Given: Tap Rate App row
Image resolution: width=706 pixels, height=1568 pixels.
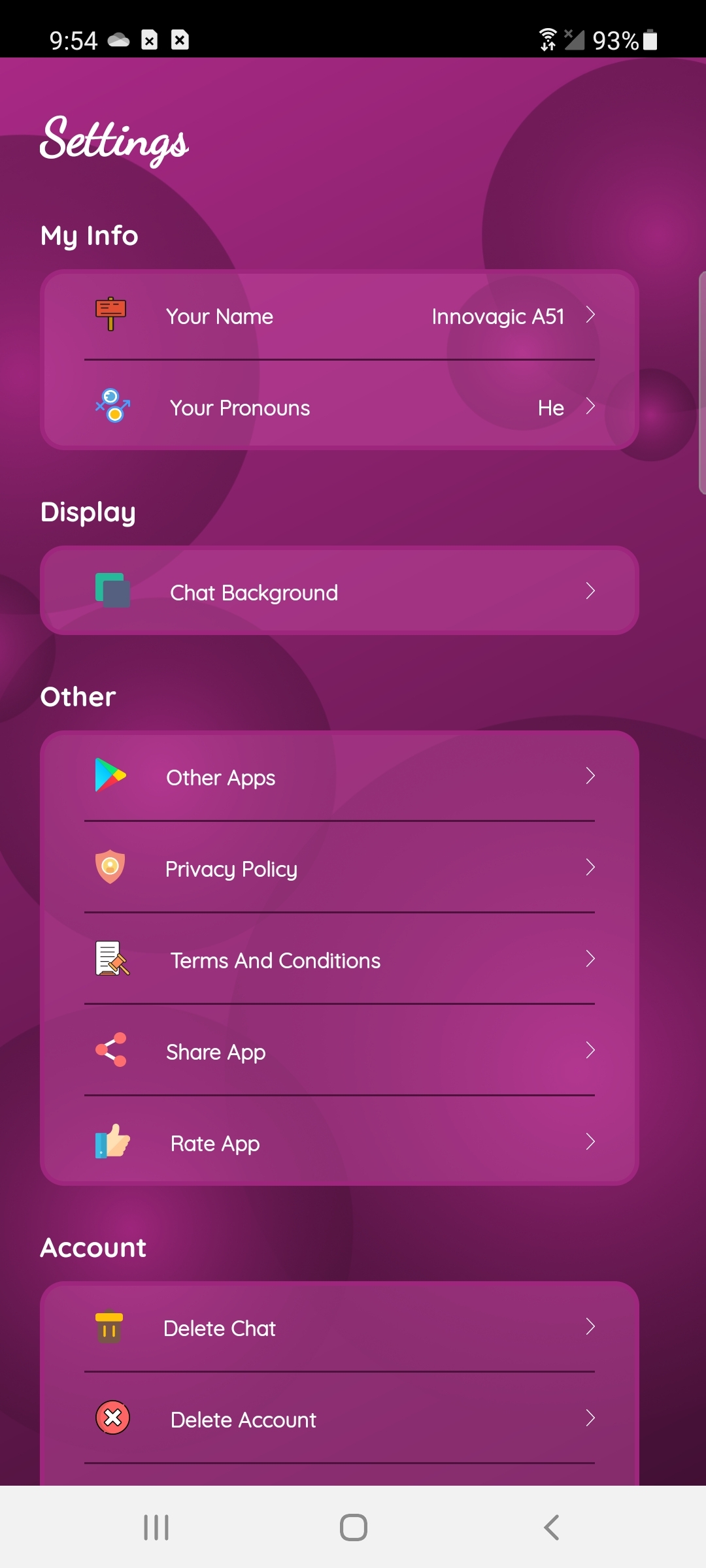Looking at the screenshot, I should [x=339, y=1143].
